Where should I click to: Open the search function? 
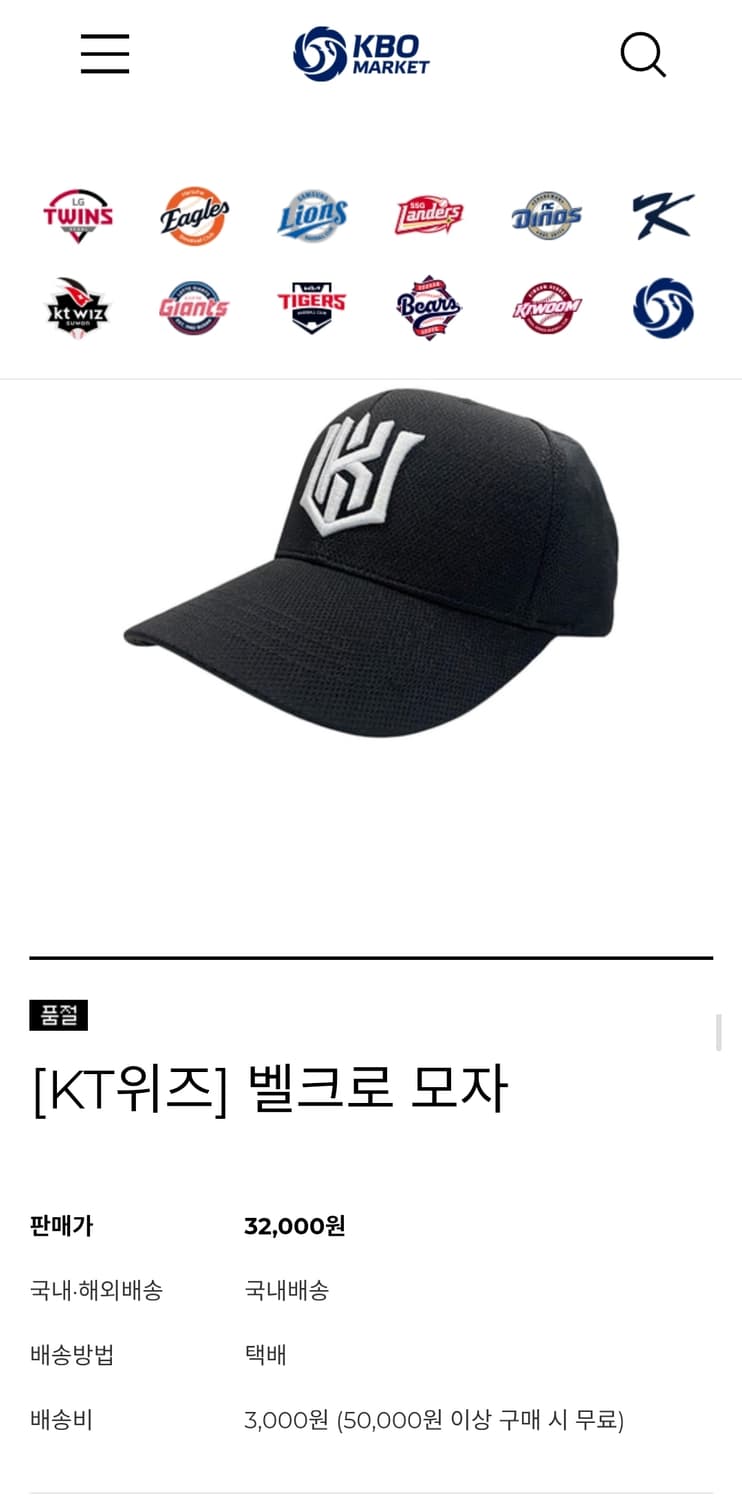(644, 55)
